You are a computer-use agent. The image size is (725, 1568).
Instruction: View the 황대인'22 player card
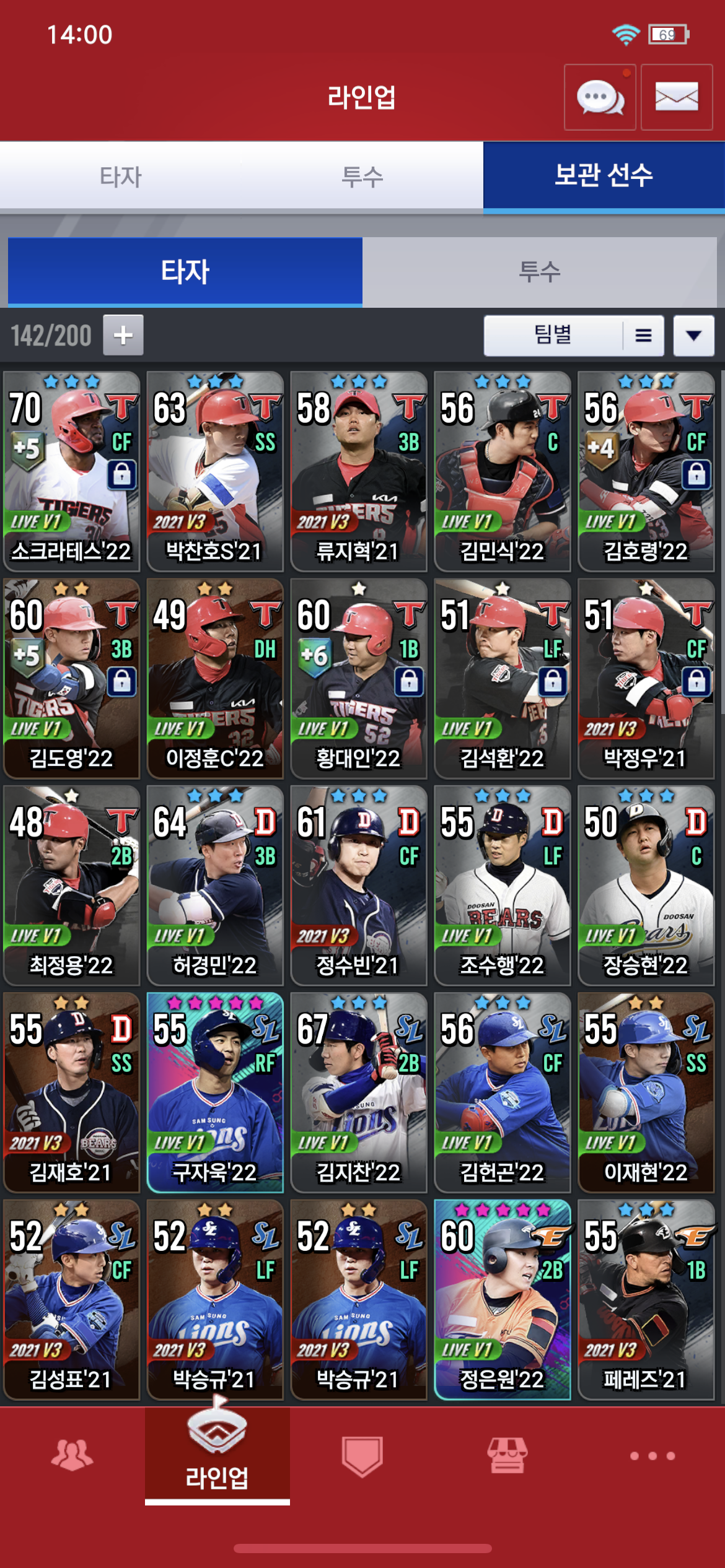[359, 678]
